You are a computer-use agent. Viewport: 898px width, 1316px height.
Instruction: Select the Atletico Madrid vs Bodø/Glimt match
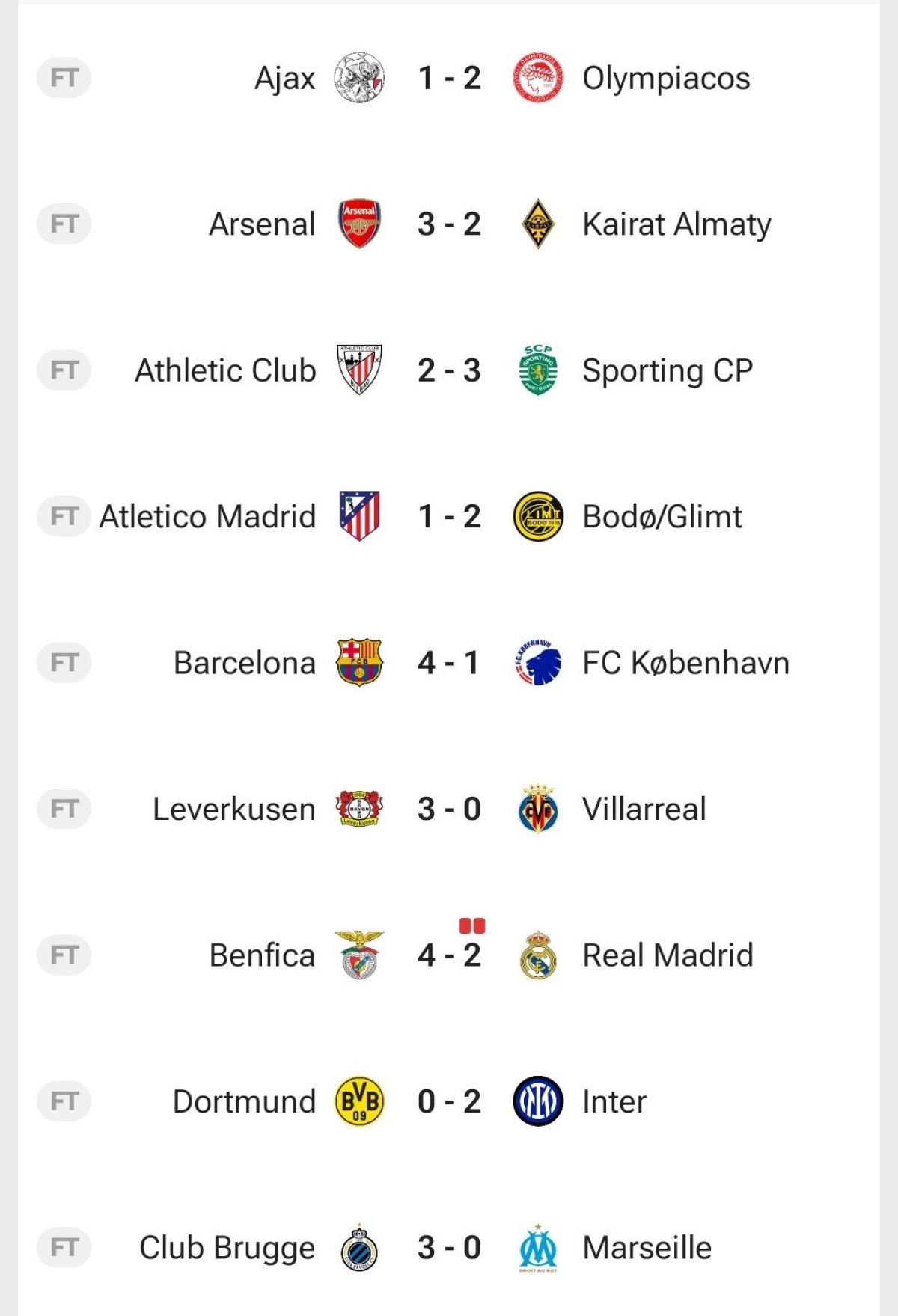click(x=449, y=516)
